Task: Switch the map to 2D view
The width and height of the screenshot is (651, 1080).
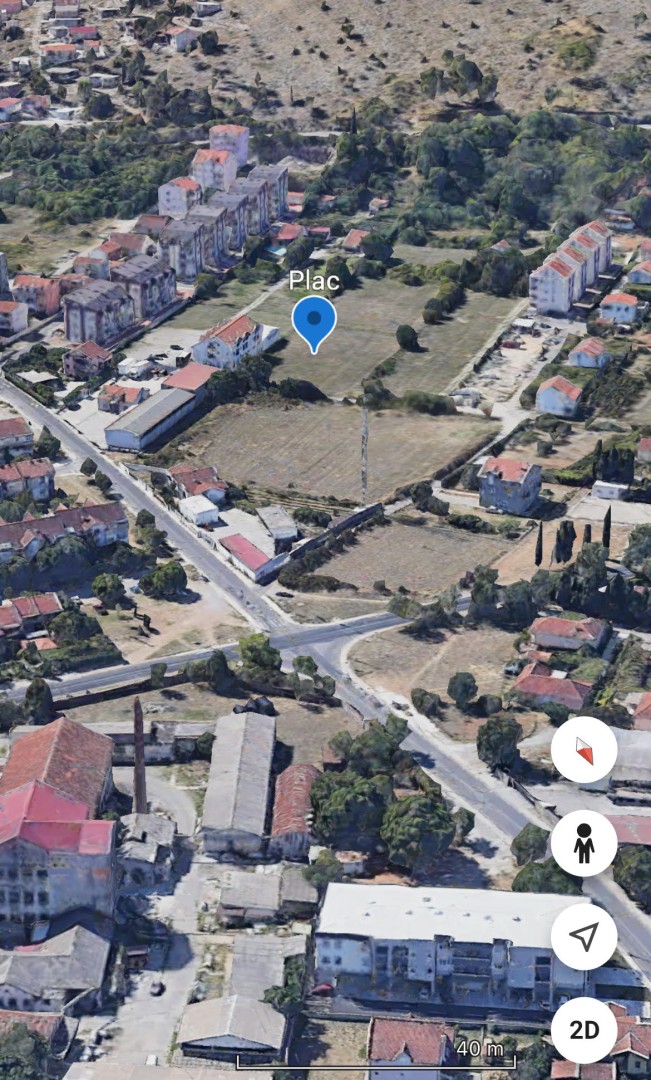Action: pyautogui.click(x=584, y=1029)
